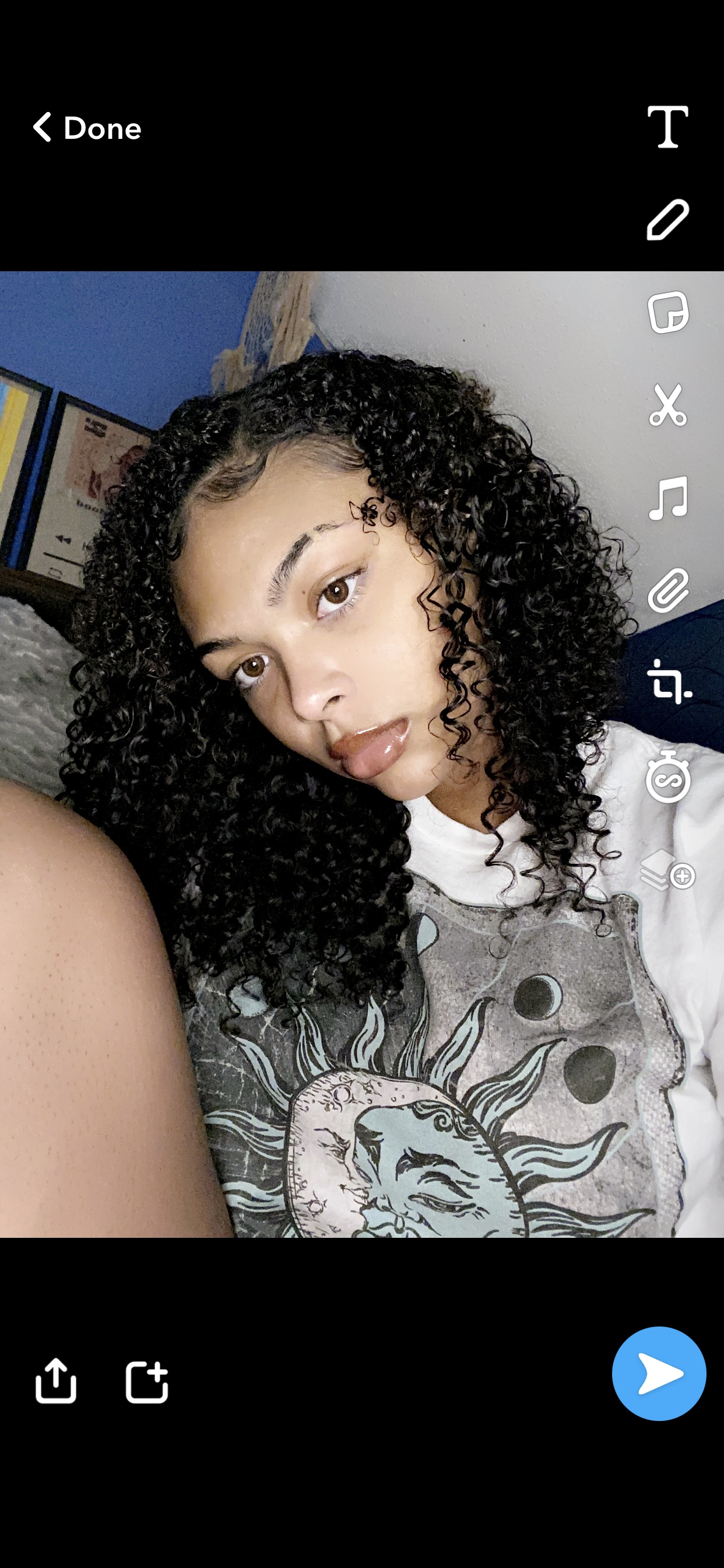Screen dimensions: 724x1568
Task: Open the sticker picker
Action: [667, 312]
